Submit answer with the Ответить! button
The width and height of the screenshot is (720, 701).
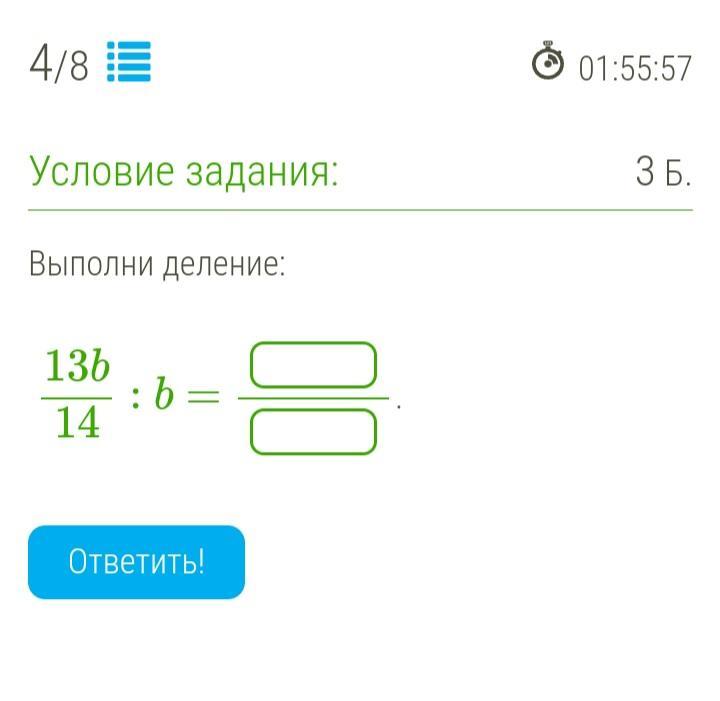(136, 562)
